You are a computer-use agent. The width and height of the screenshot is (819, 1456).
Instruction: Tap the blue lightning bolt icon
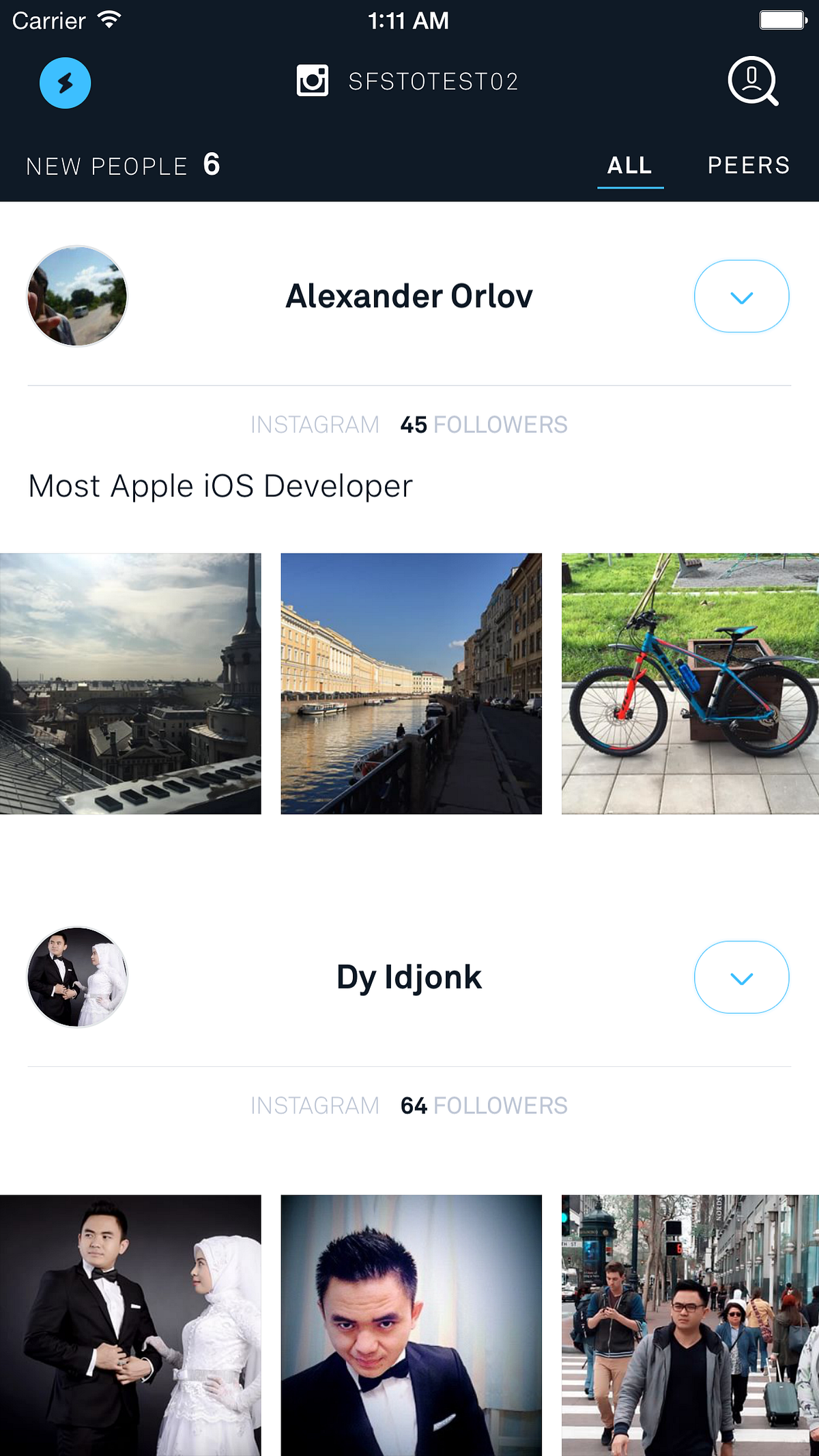coord(65,83)
